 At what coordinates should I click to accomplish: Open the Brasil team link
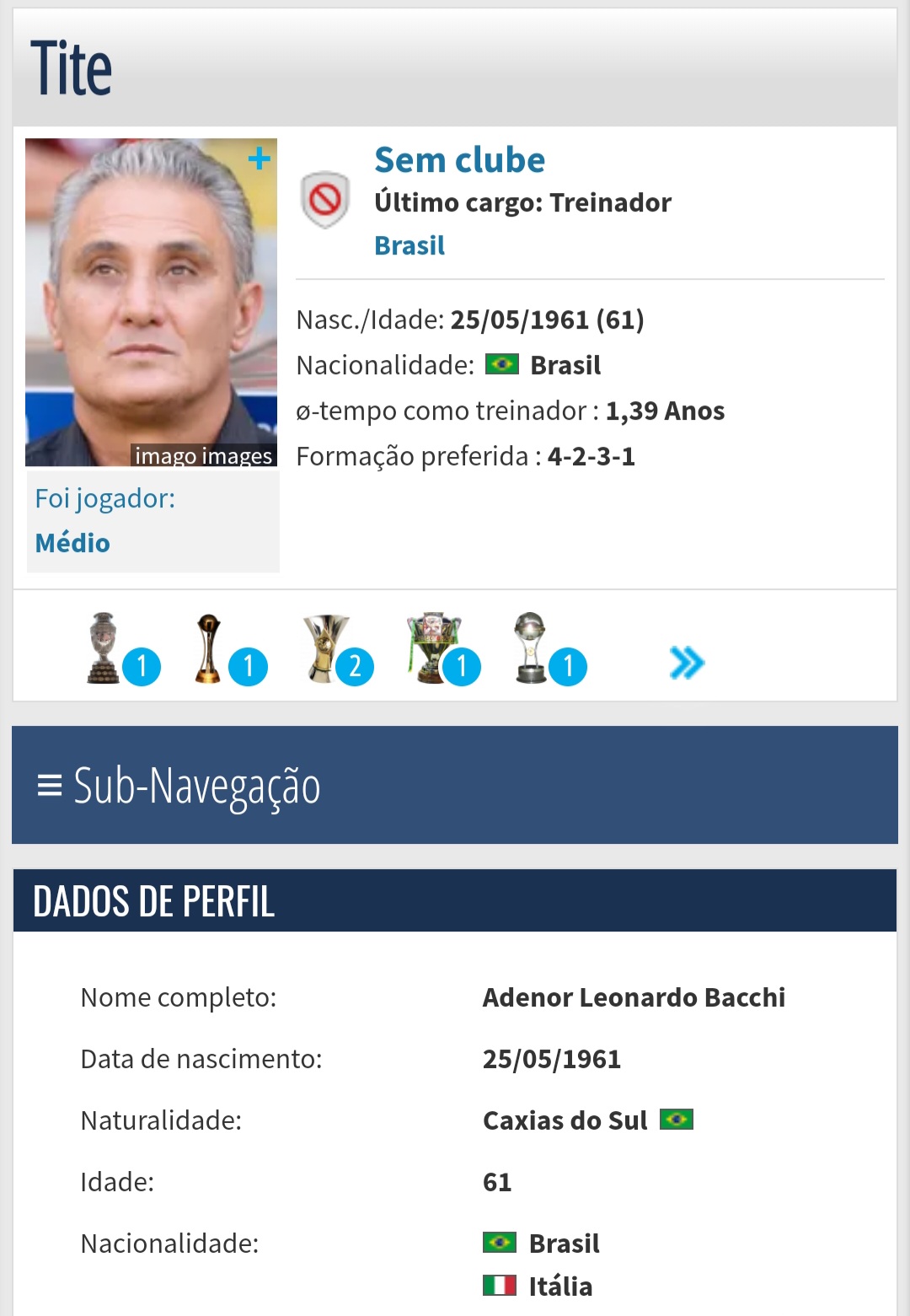pyautogui.click(x=409, y=245)
